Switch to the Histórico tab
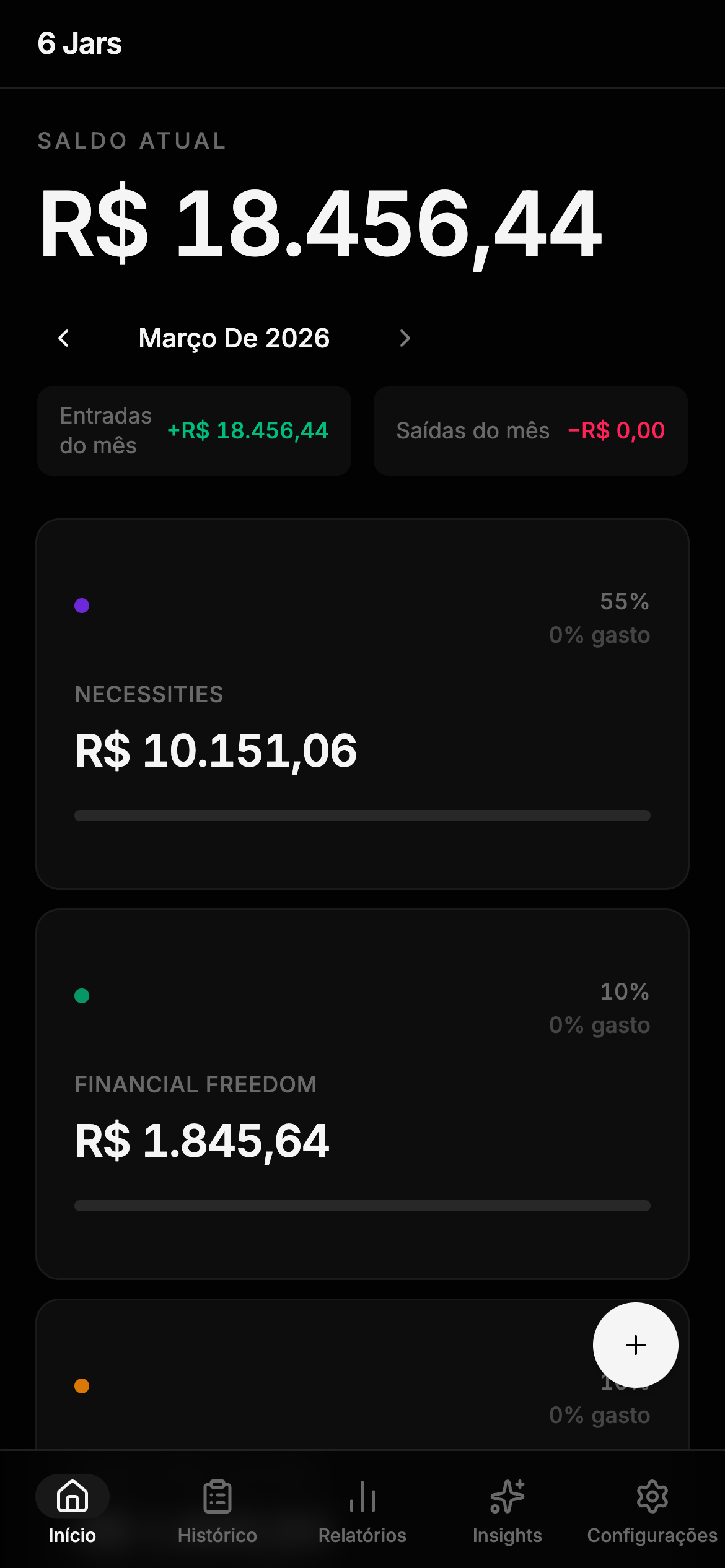The width and height of the screenshot is (725, 1568). [217, 1510]
